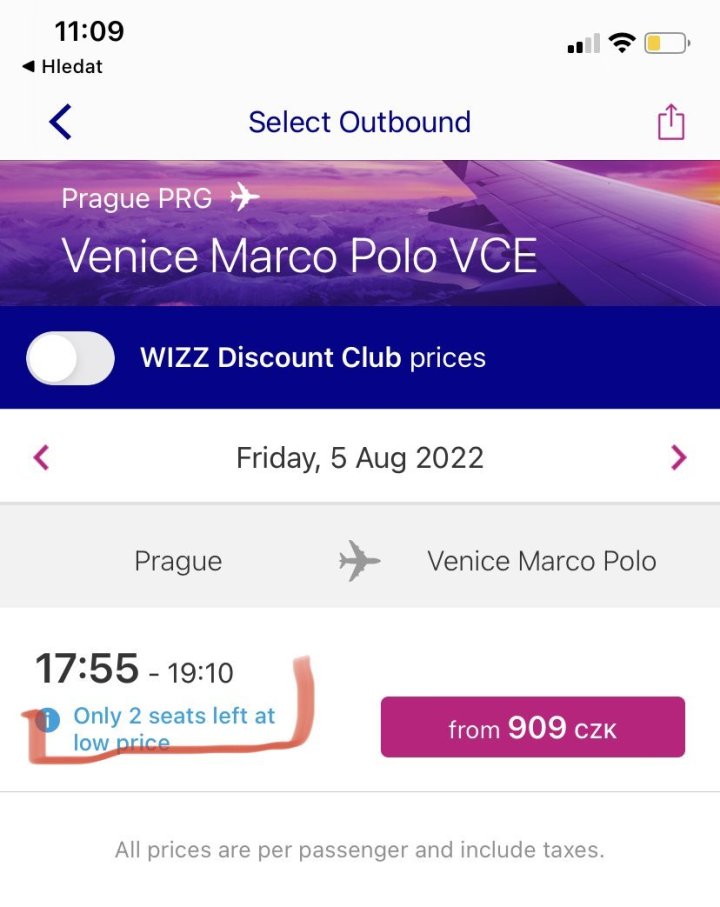The image size is (720, 907).
Task: Go to the next day's flights
Action: (x=679, y=458)
